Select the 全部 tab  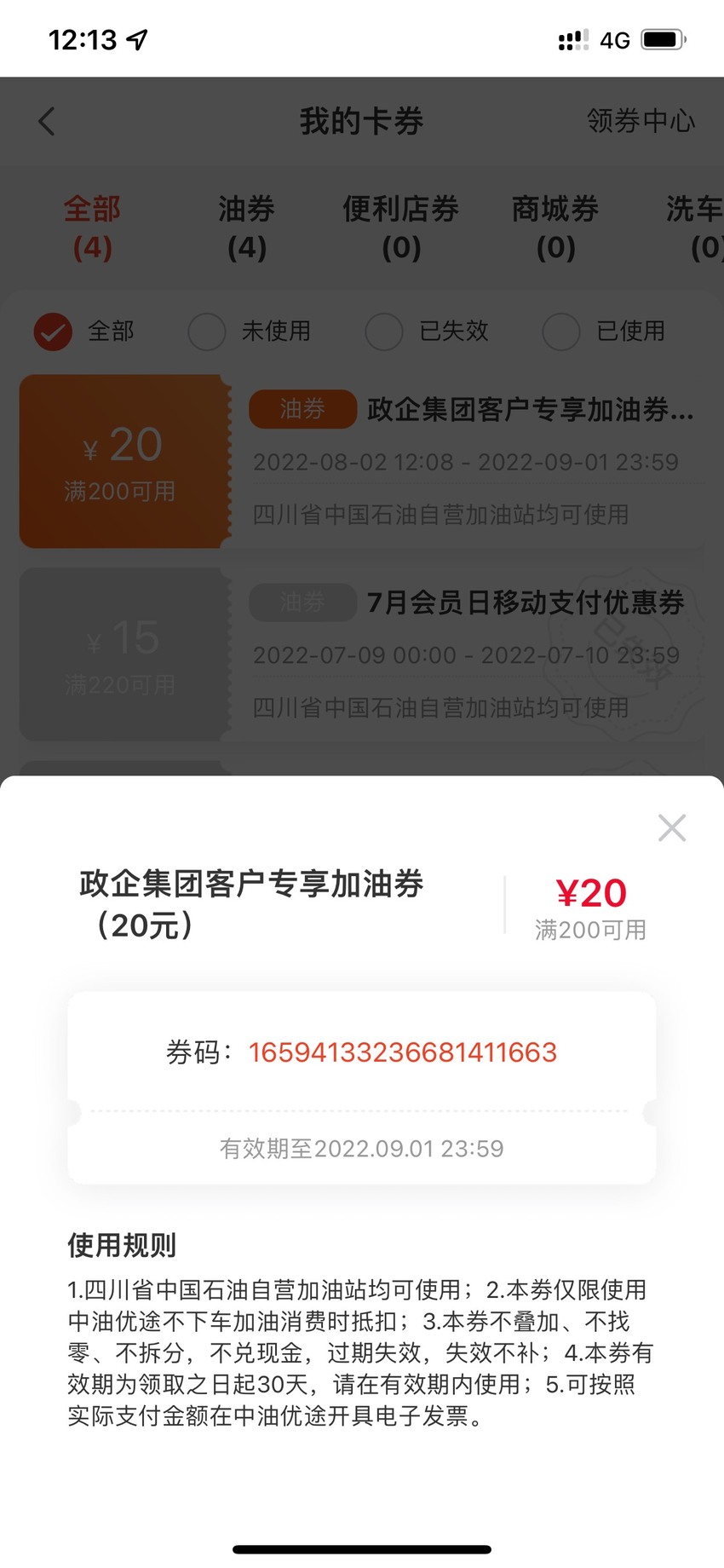pos(93,228)
